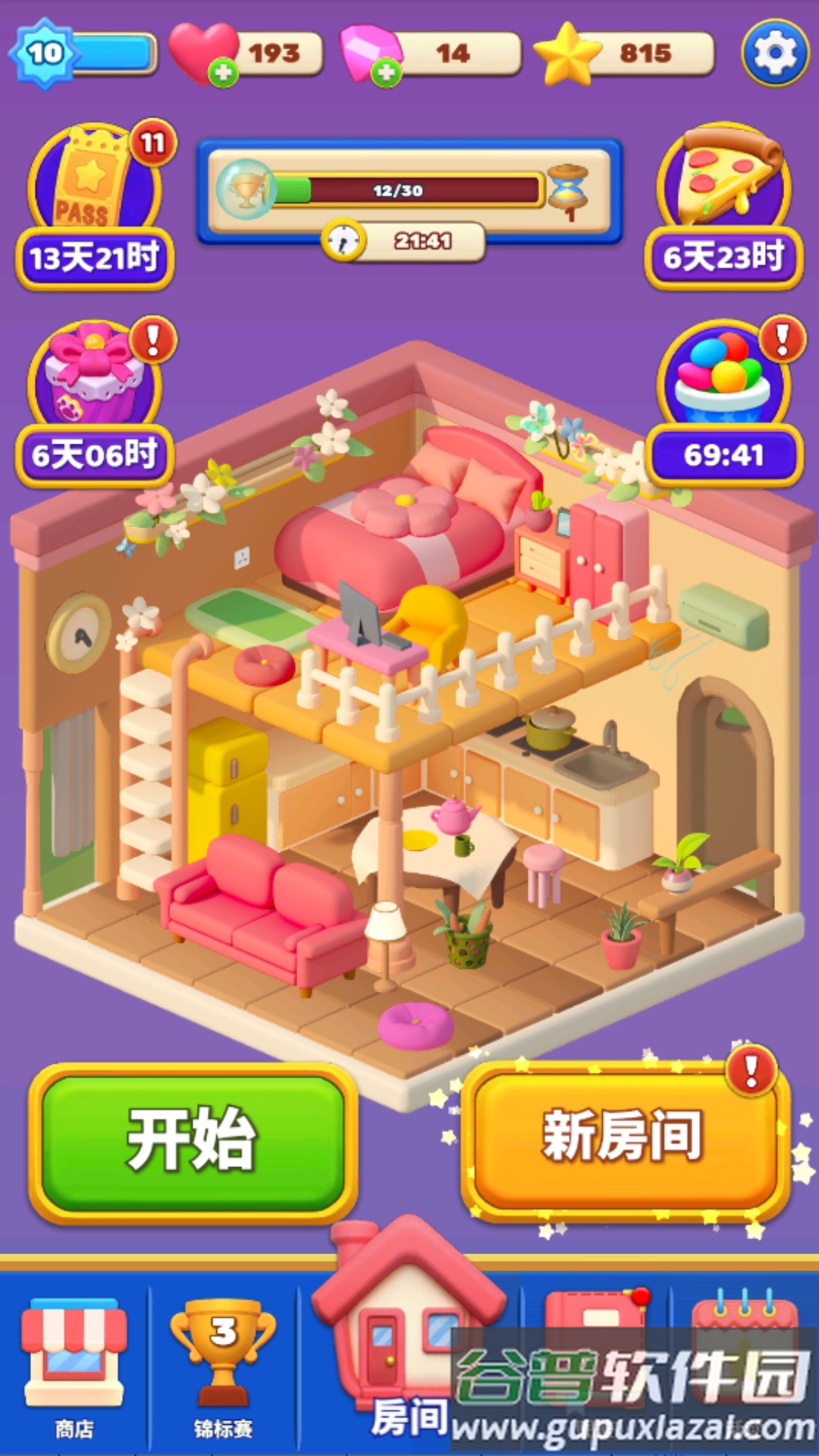This screenshot has height=1456, width=819.
Task: Open the settings gear
Action: tap(775, 53)
